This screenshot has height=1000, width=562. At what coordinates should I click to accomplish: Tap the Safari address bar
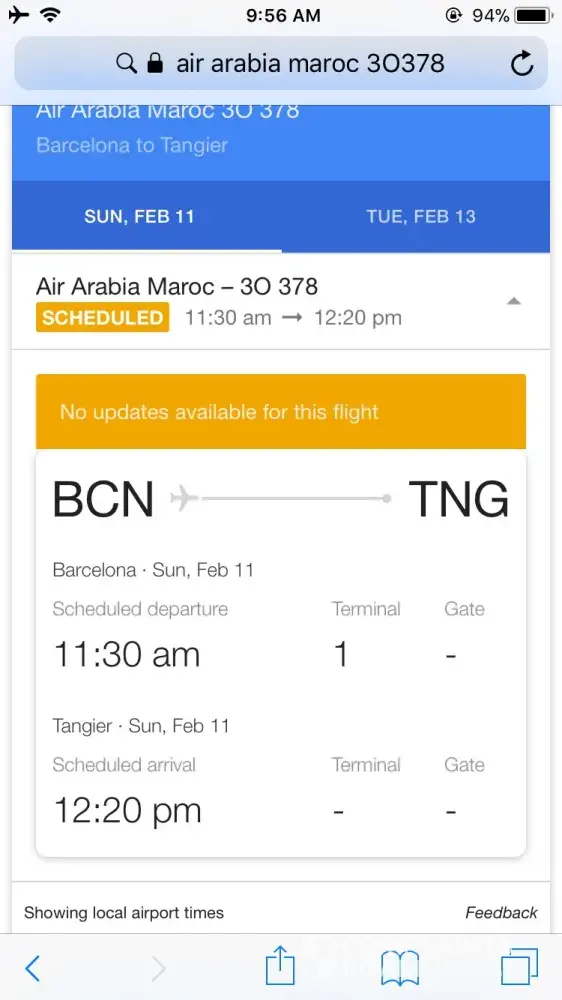click(x=281, y=63)
